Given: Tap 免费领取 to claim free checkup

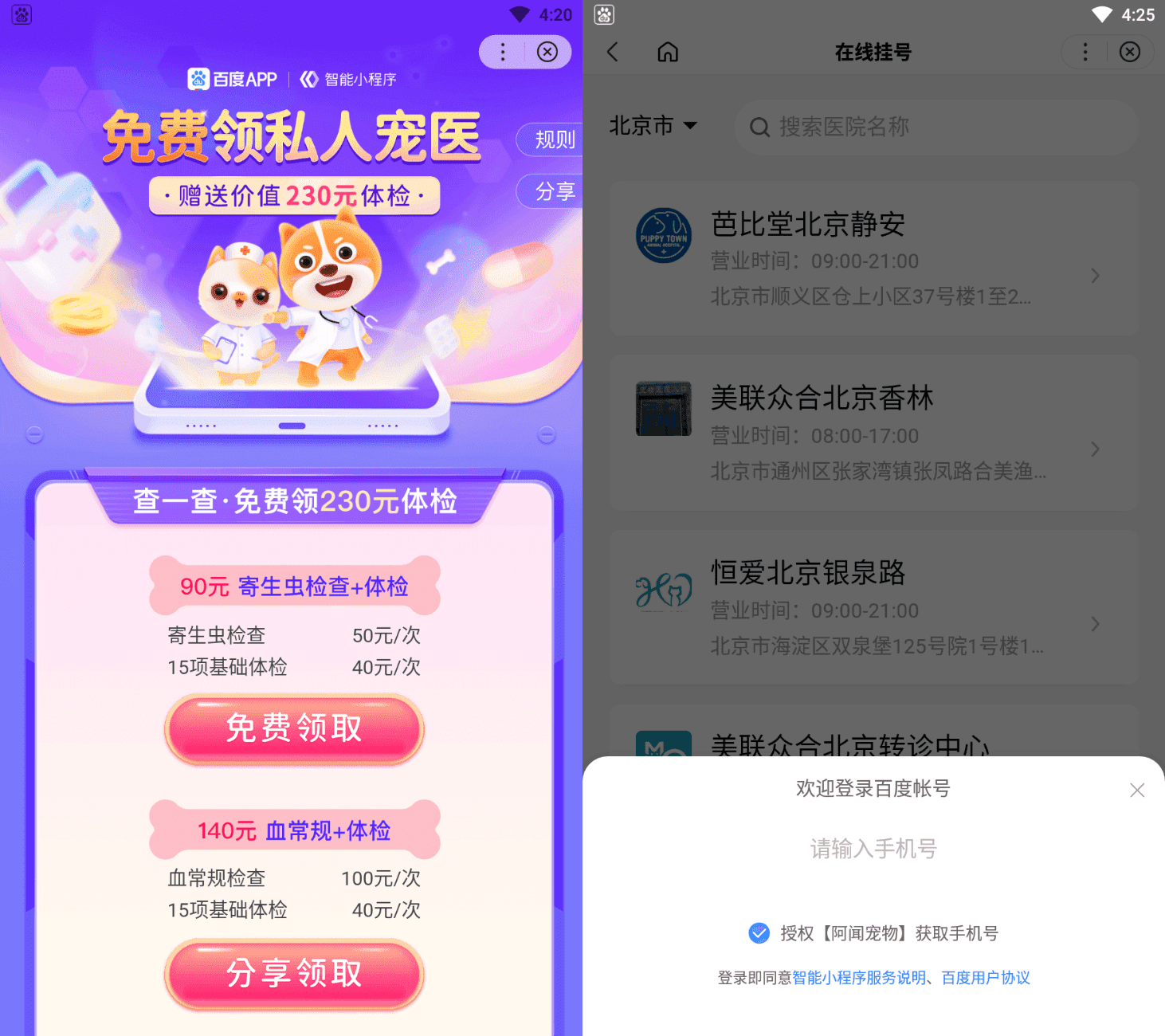Looking at the screenshot, I should pyautogui.click(x=294, y=728).
